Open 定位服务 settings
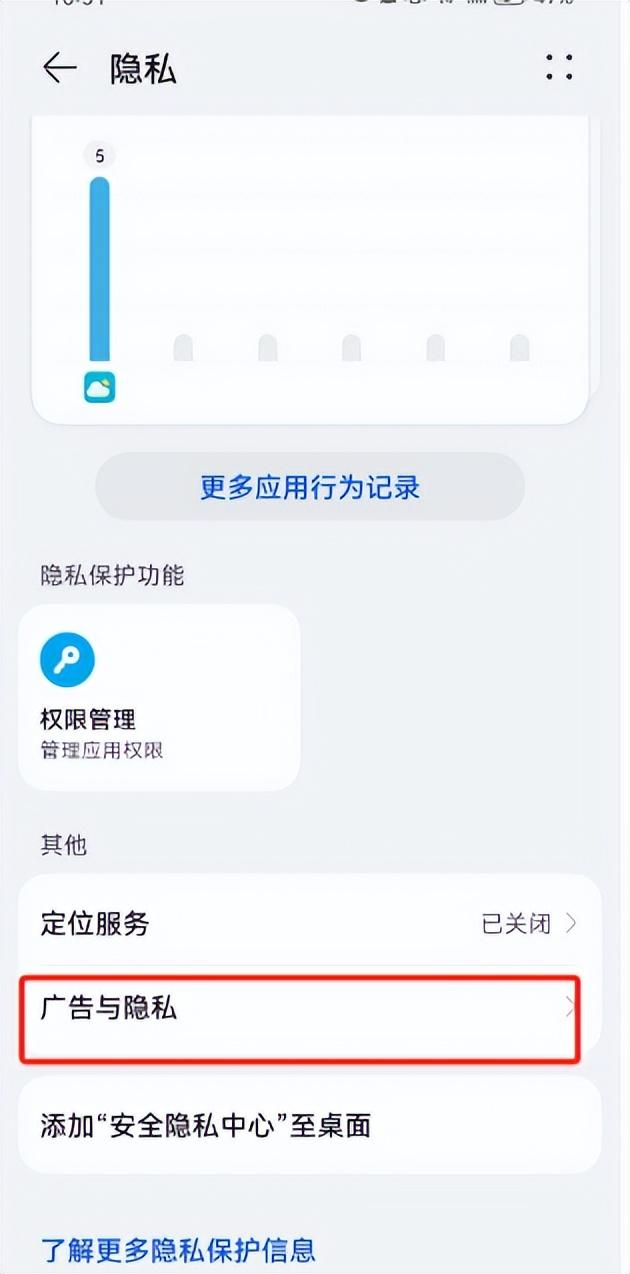 pos(310,922)
